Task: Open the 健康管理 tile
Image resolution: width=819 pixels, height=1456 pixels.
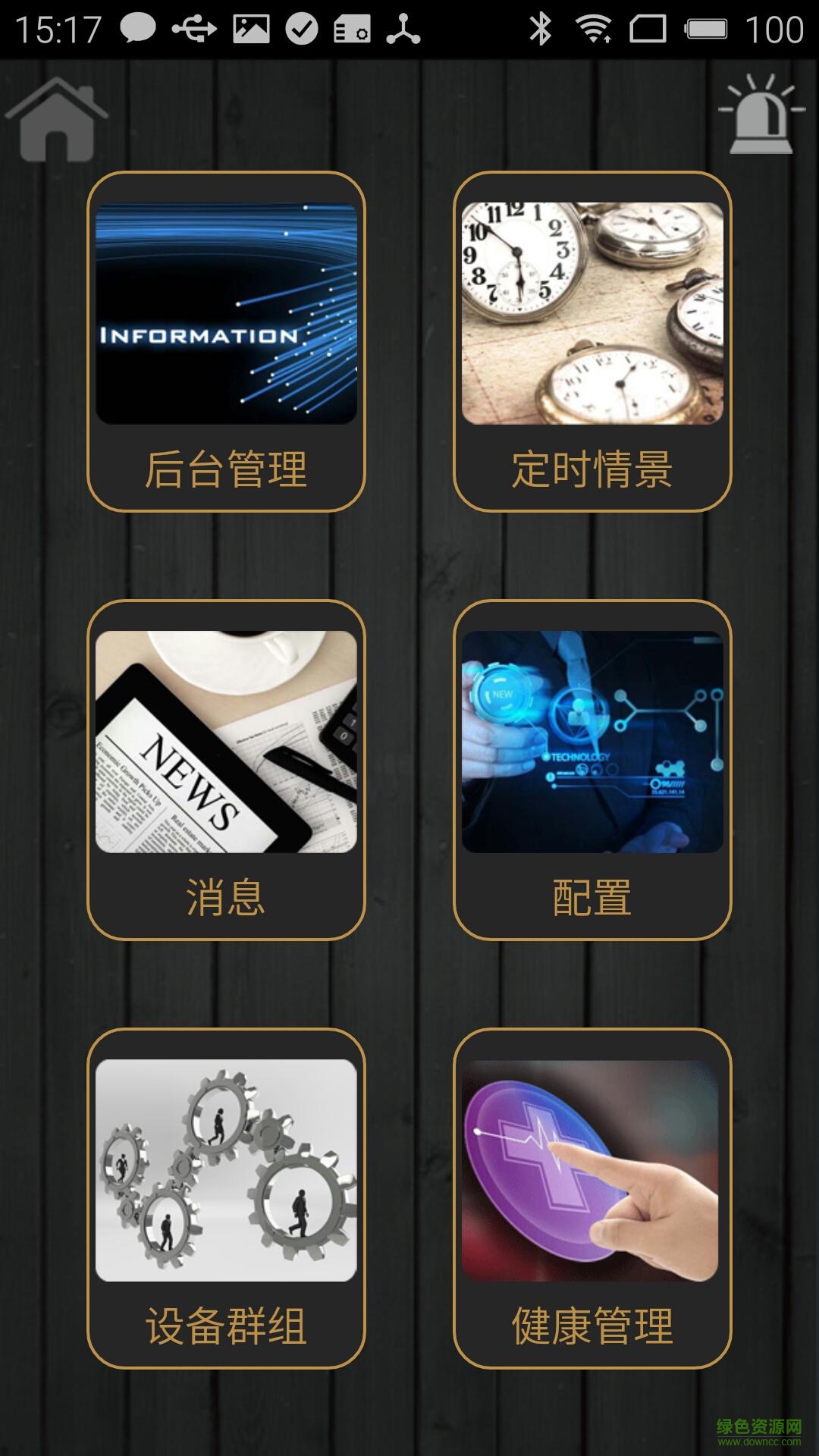Action: pos(592,1198)
